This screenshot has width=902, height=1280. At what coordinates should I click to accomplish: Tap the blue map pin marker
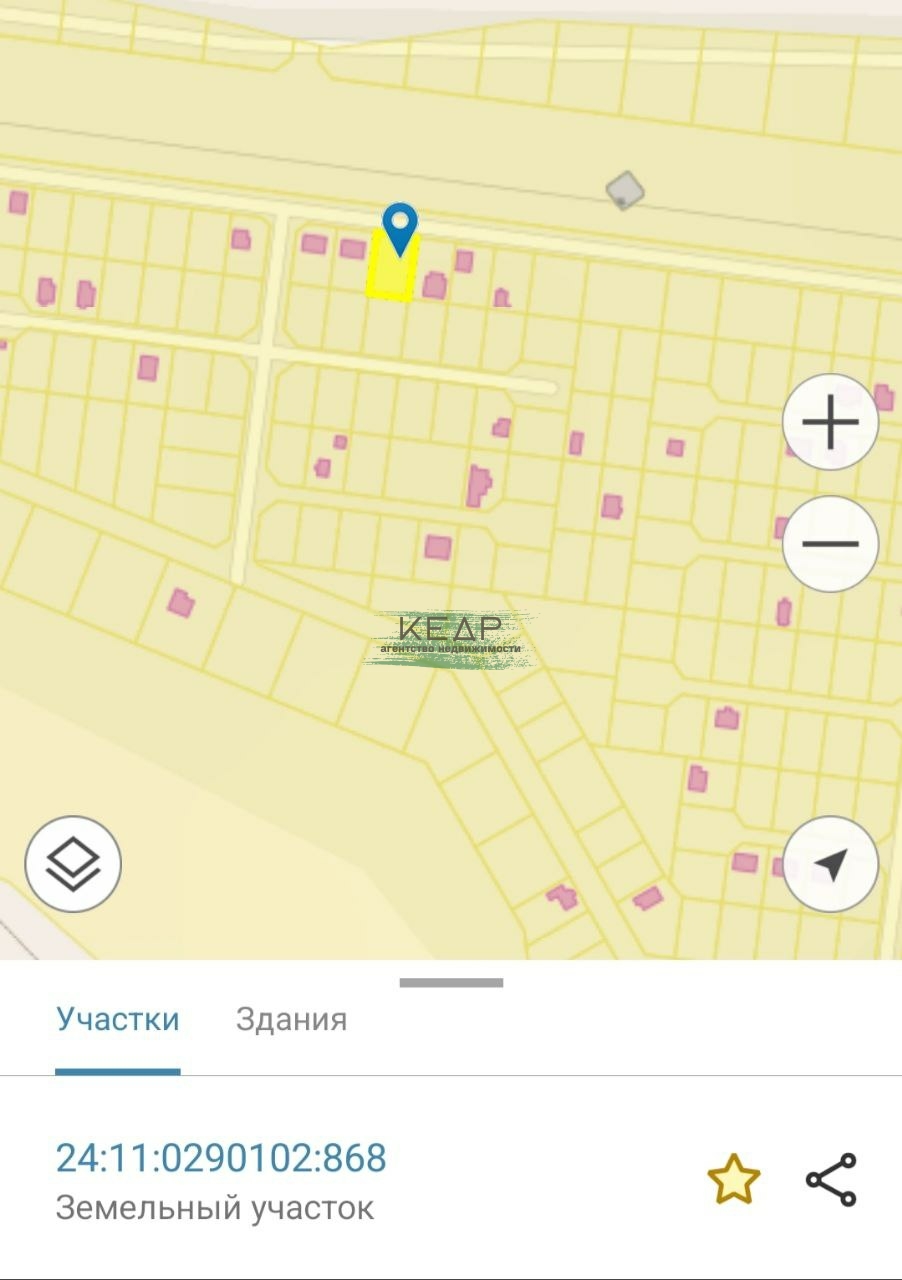click(x=400, y=227)
